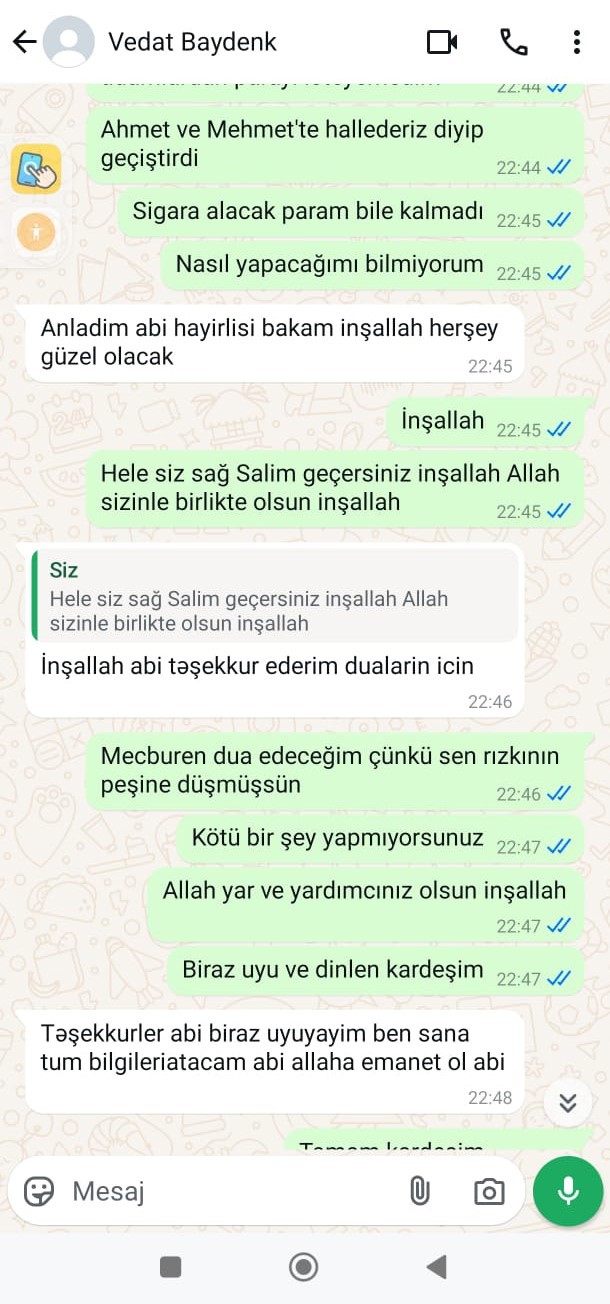Tap the quoted reply from Siz
Image resolution: width=610 pixels, height=1304 pixels.
pyautogui.click(x=275, y=597)
